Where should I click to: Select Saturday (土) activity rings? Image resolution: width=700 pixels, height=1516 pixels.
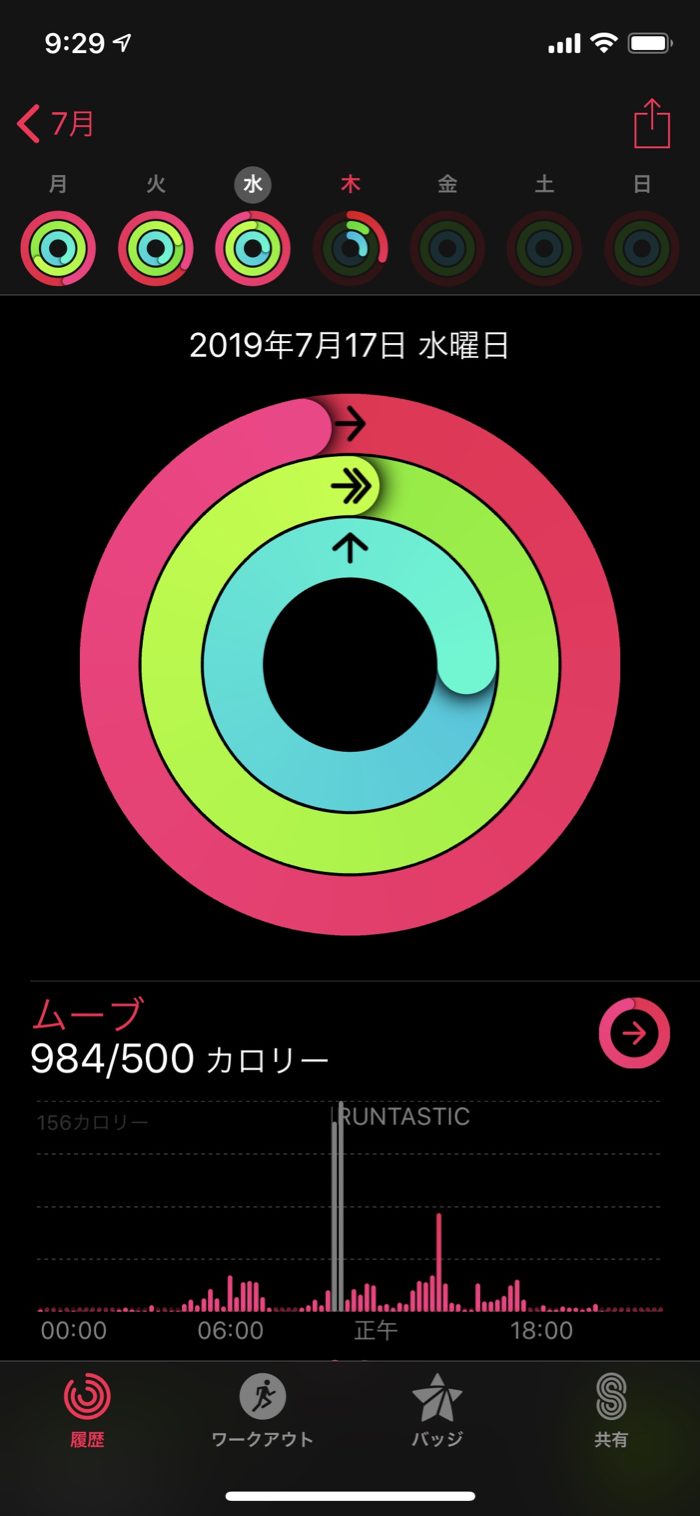point(544,248)
